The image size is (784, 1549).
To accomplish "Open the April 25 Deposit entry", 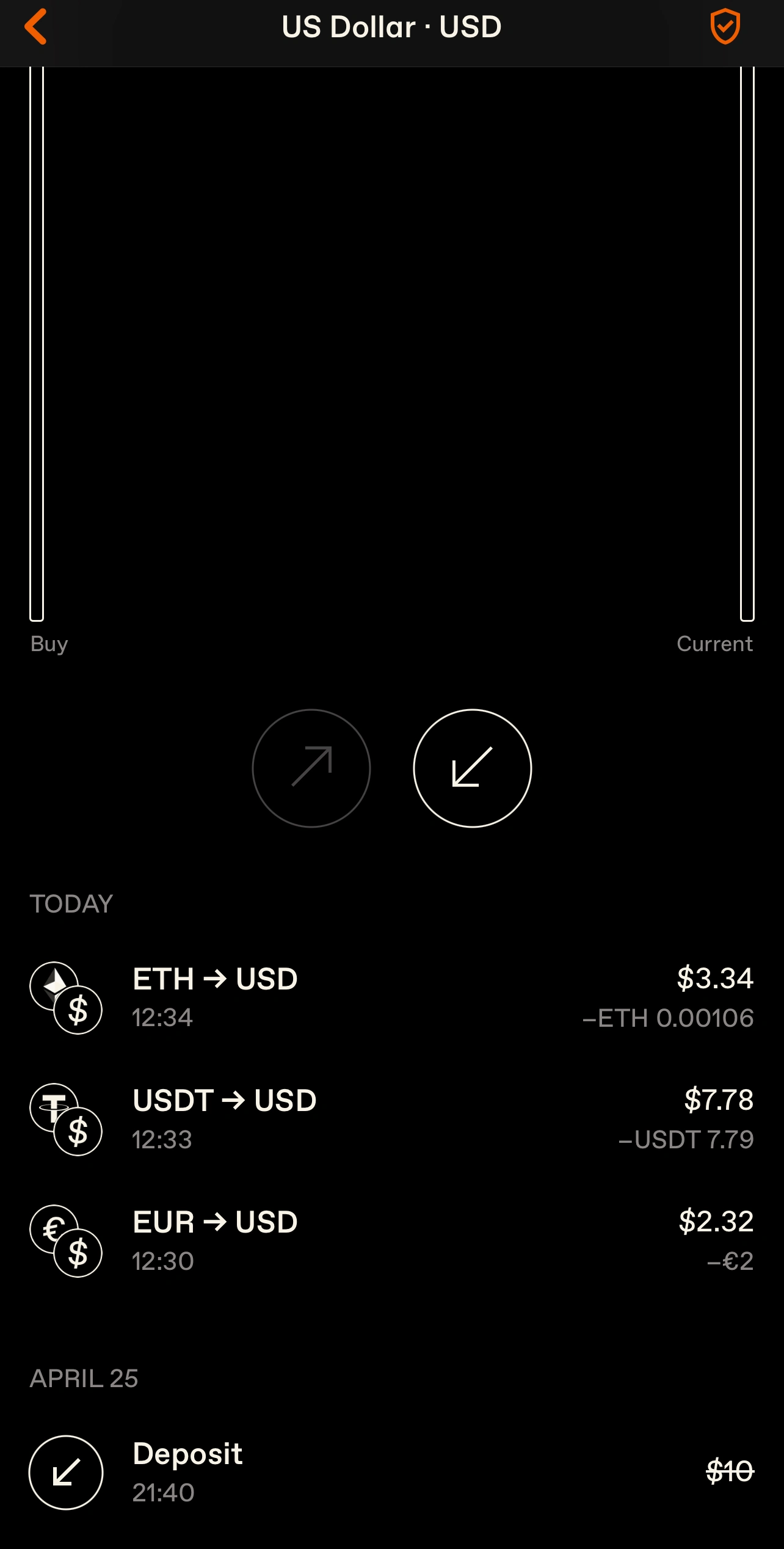I will coord(391,1472).
